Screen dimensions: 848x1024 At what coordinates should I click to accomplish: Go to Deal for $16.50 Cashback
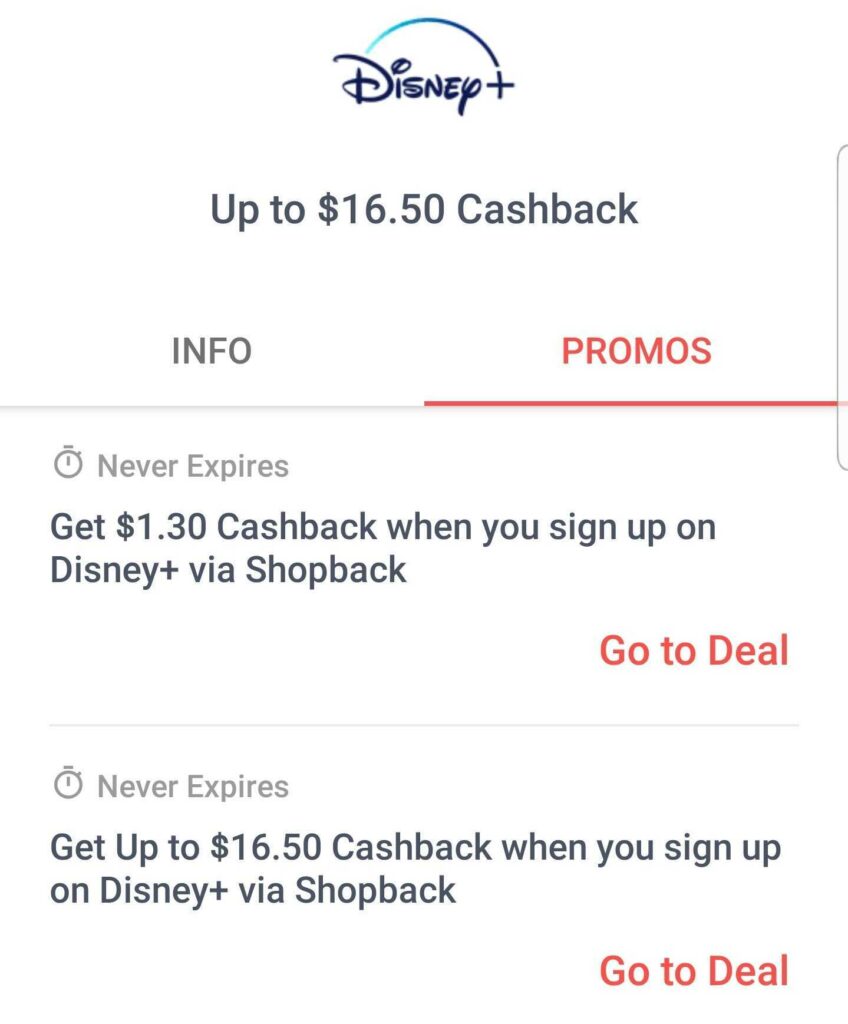tap(694, 971)
